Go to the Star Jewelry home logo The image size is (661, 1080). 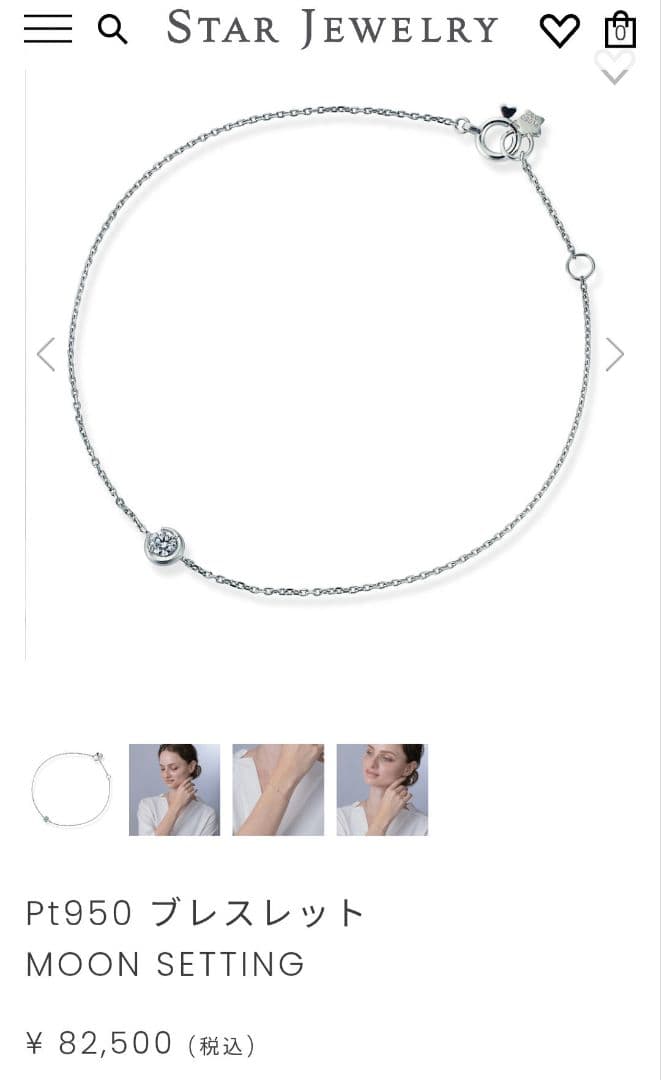pyautogui.click(x=332, y=29)
